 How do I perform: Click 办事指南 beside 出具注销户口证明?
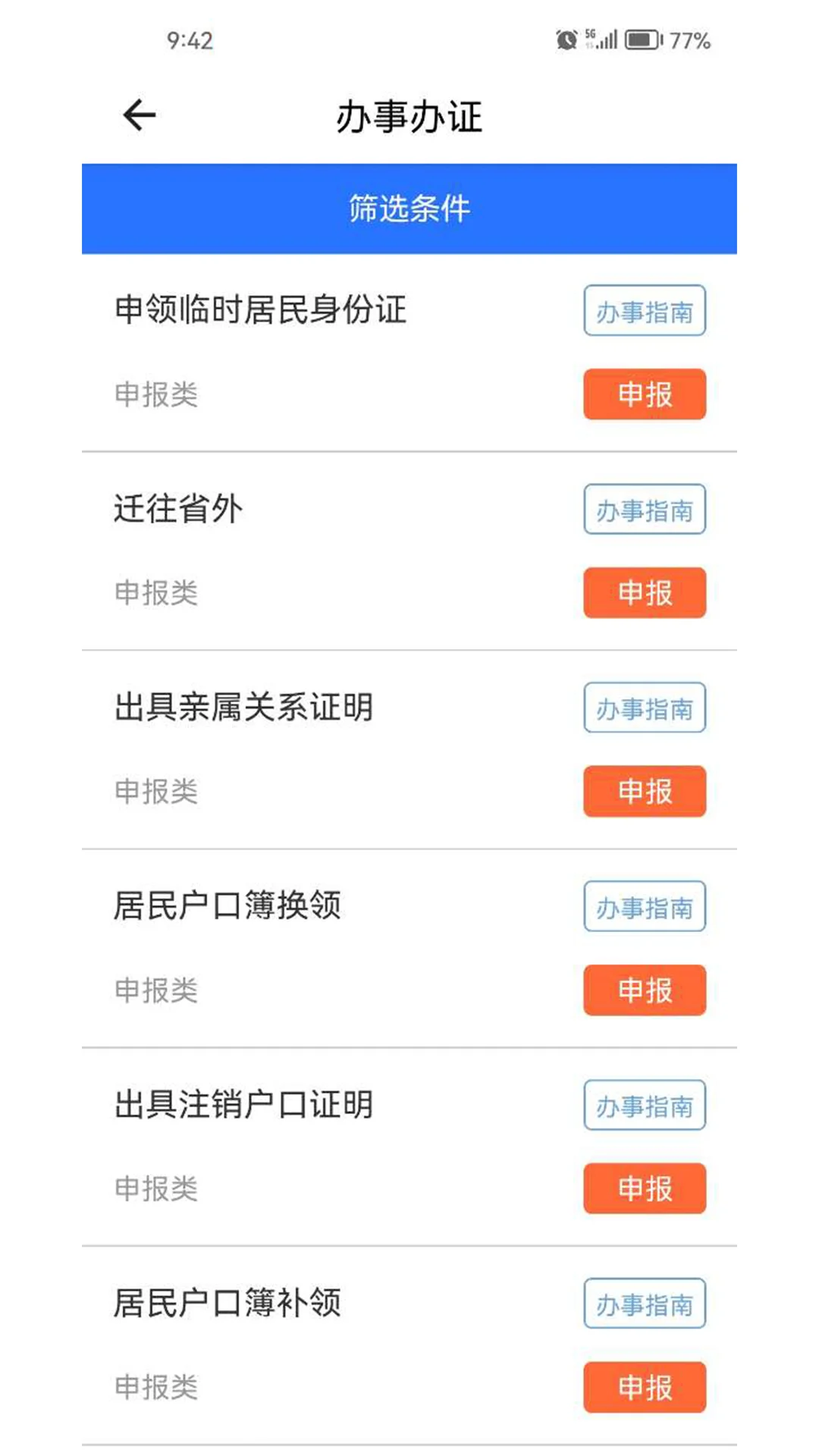(644, 1106)
